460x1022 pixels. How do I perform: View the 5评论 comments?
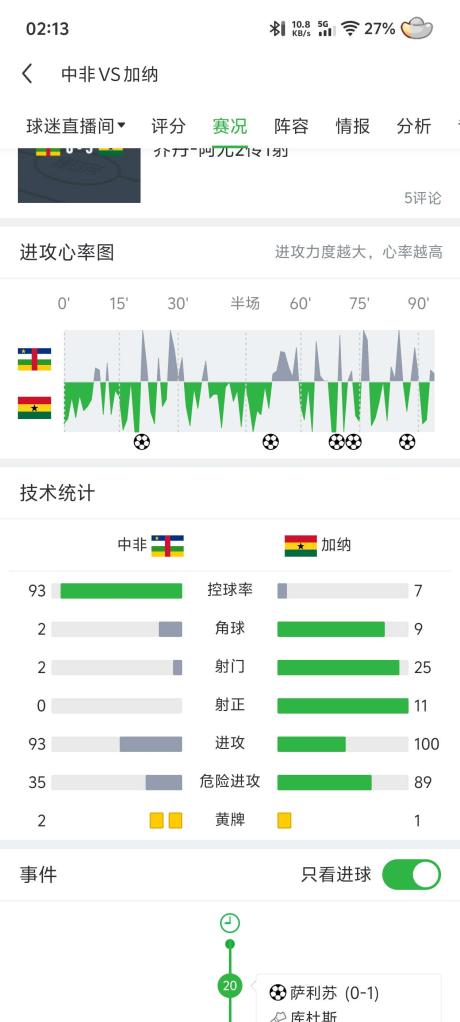422,198
